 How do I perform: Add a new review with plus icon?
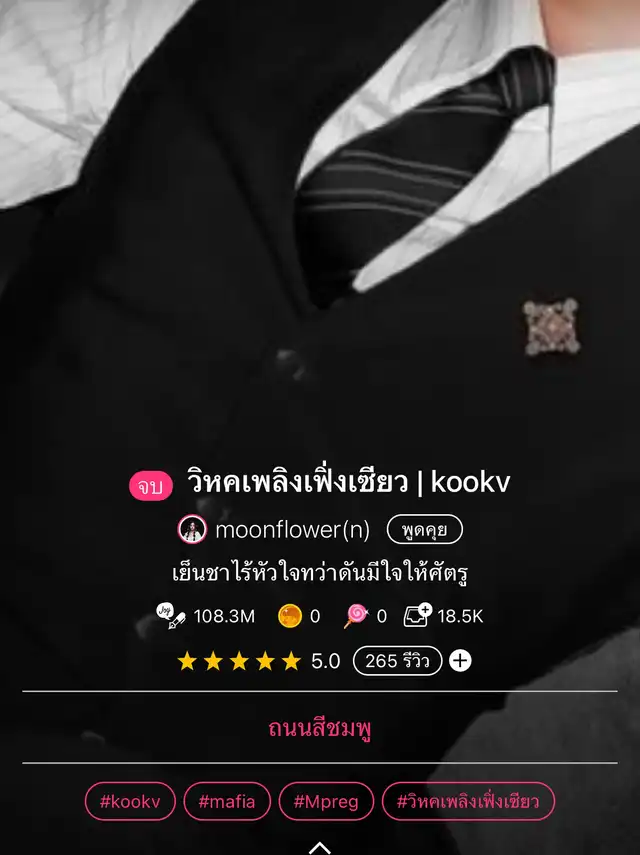[460, 661]
